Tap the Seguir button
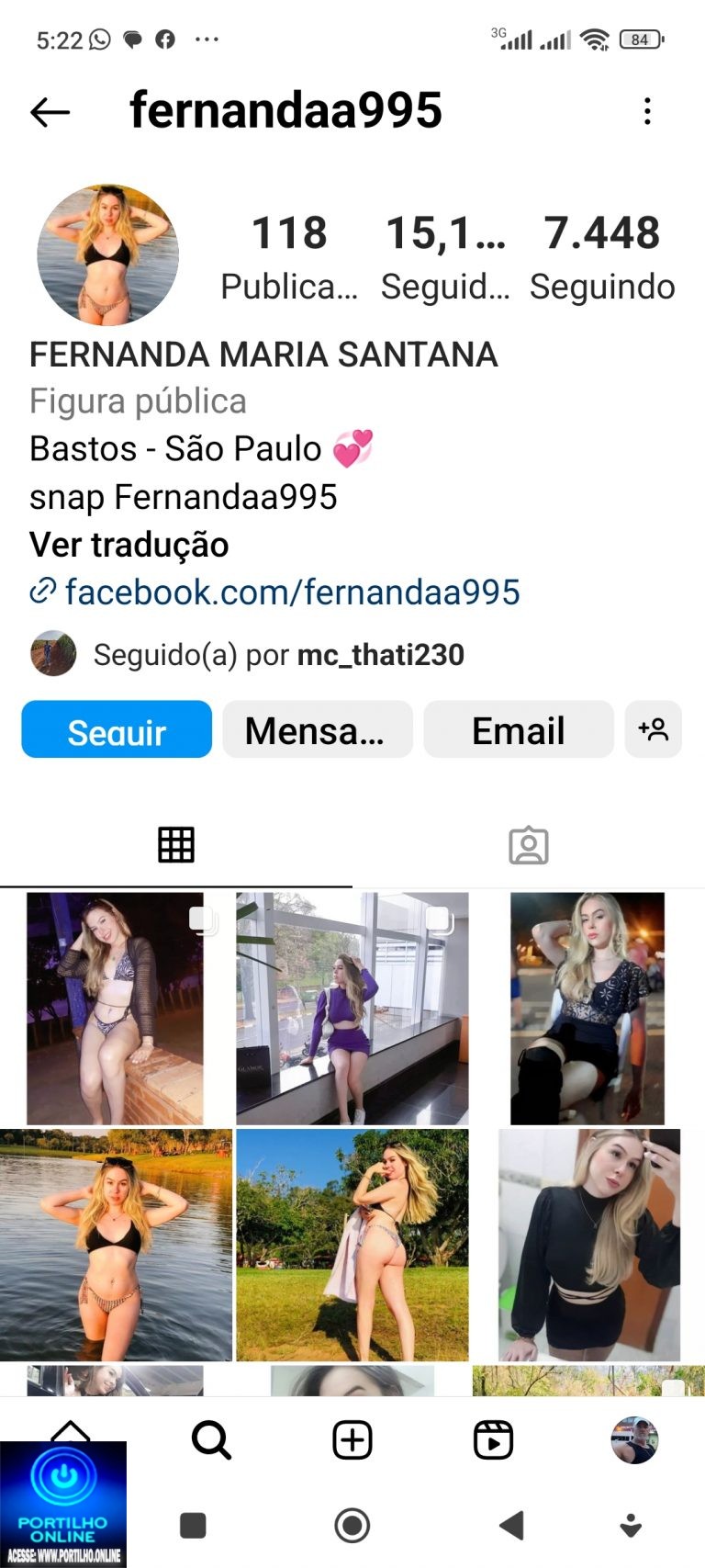 [117, 730]
